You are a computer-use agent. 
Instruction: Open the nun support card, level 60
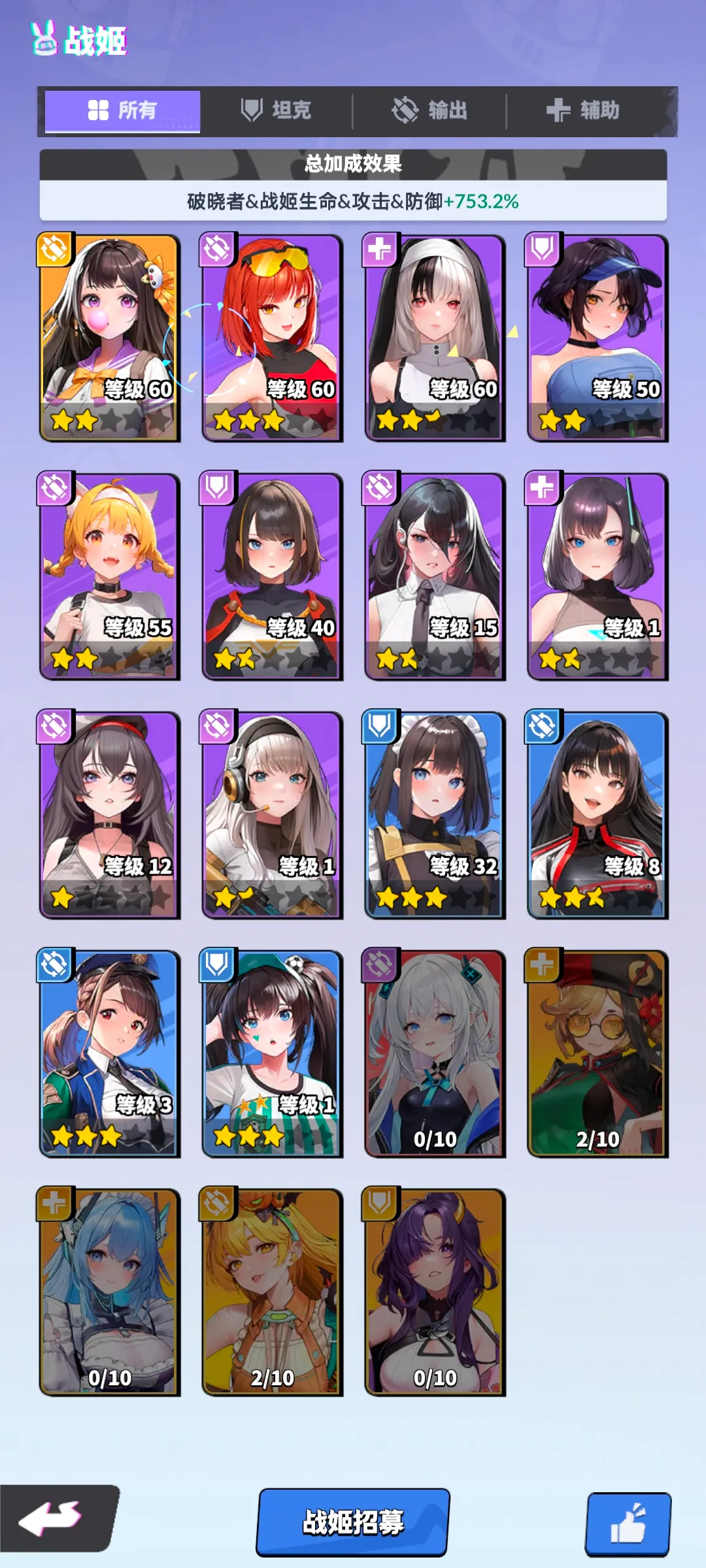[x=435, y=338]
